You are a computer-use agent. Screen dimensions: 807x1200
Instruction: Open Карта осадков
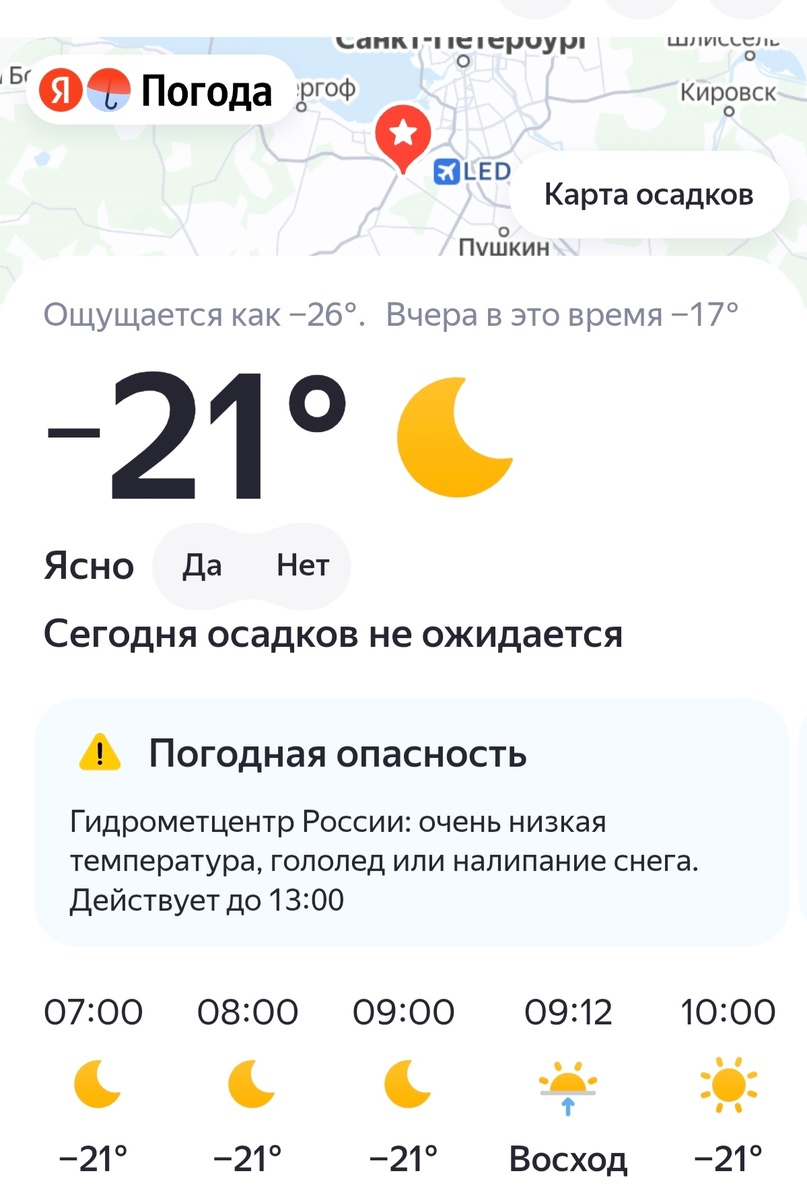[649, 194]
